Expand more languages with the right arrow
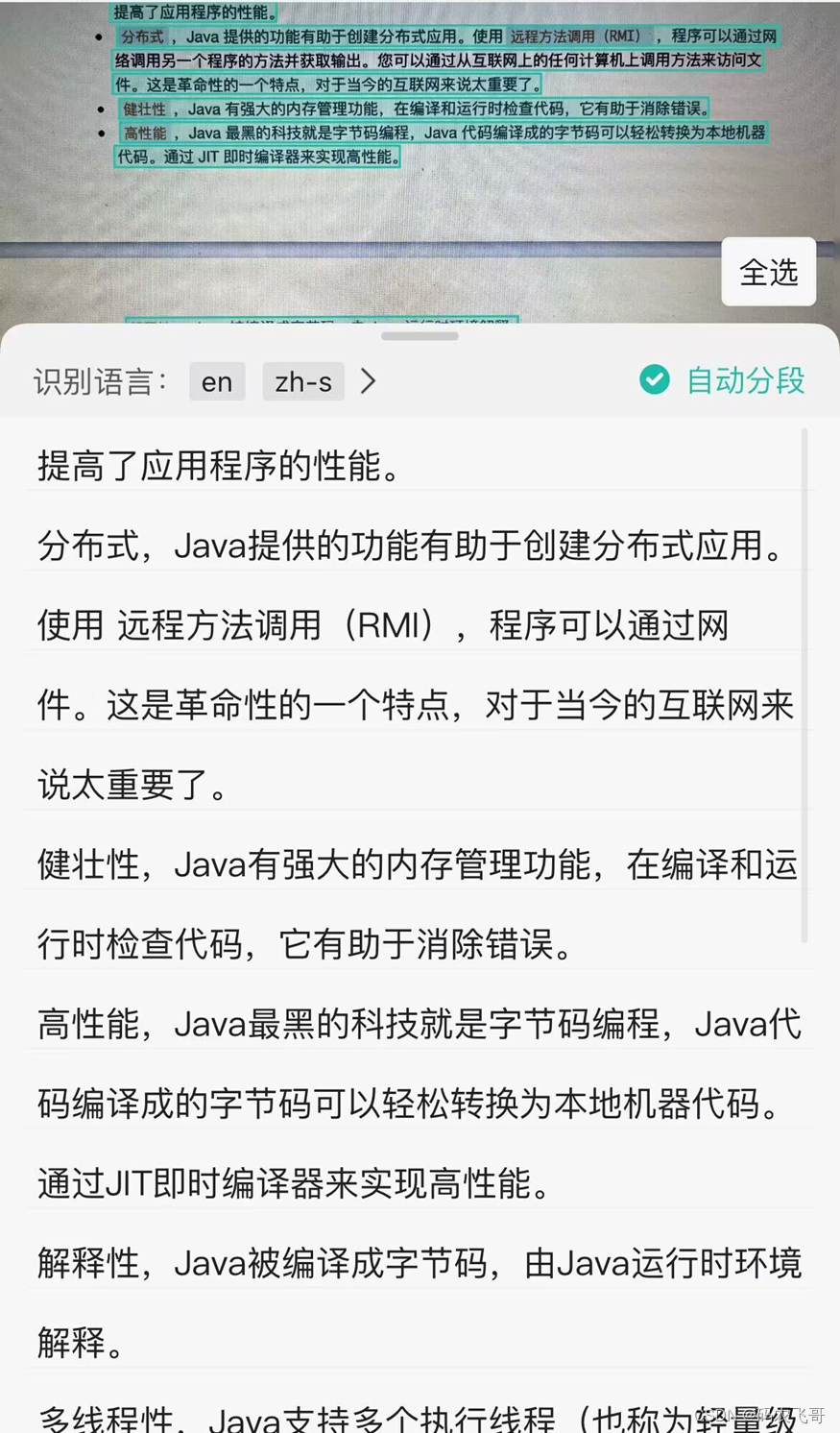 367,381
